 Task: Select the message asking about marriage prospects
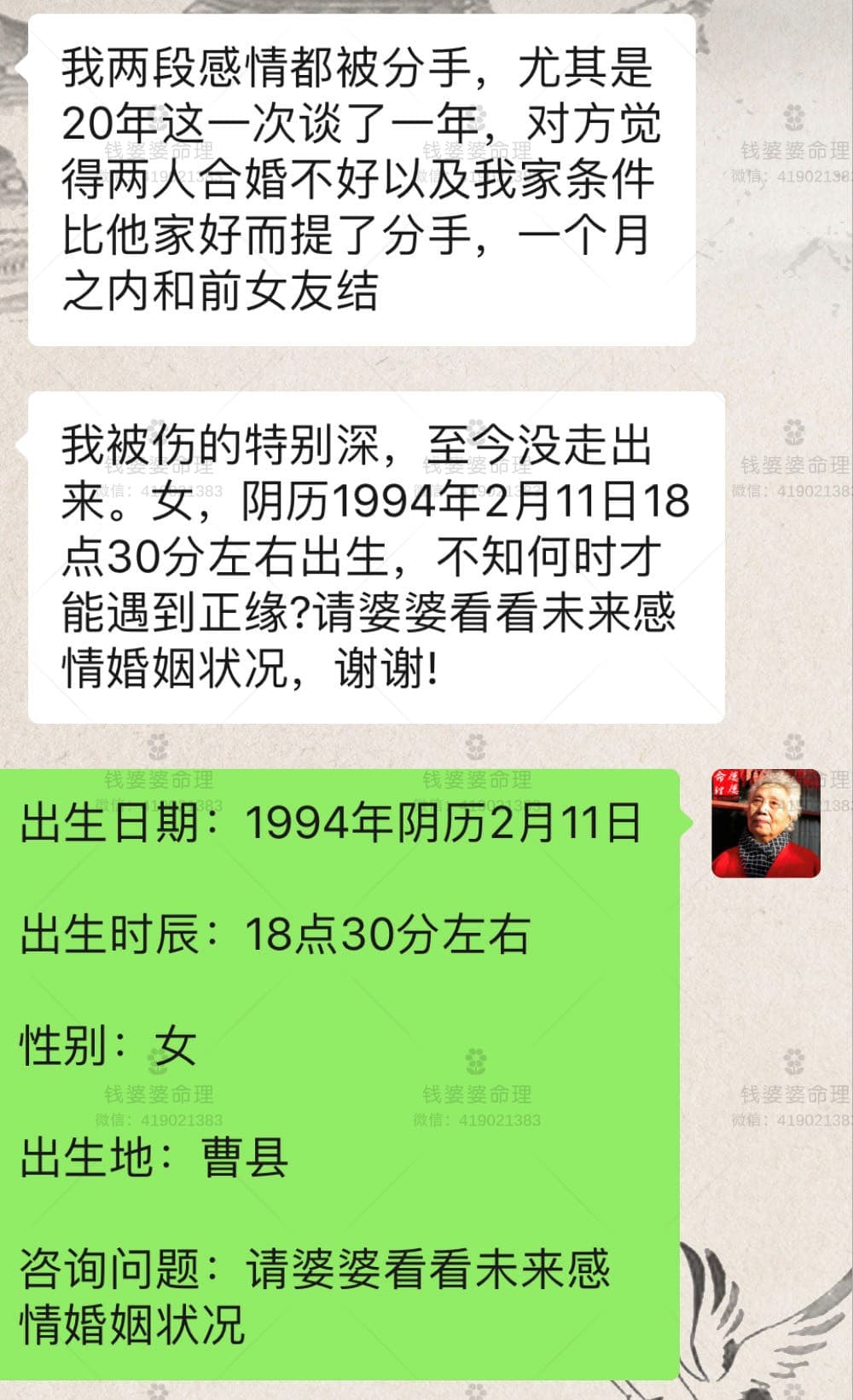(x=367, y=554)
